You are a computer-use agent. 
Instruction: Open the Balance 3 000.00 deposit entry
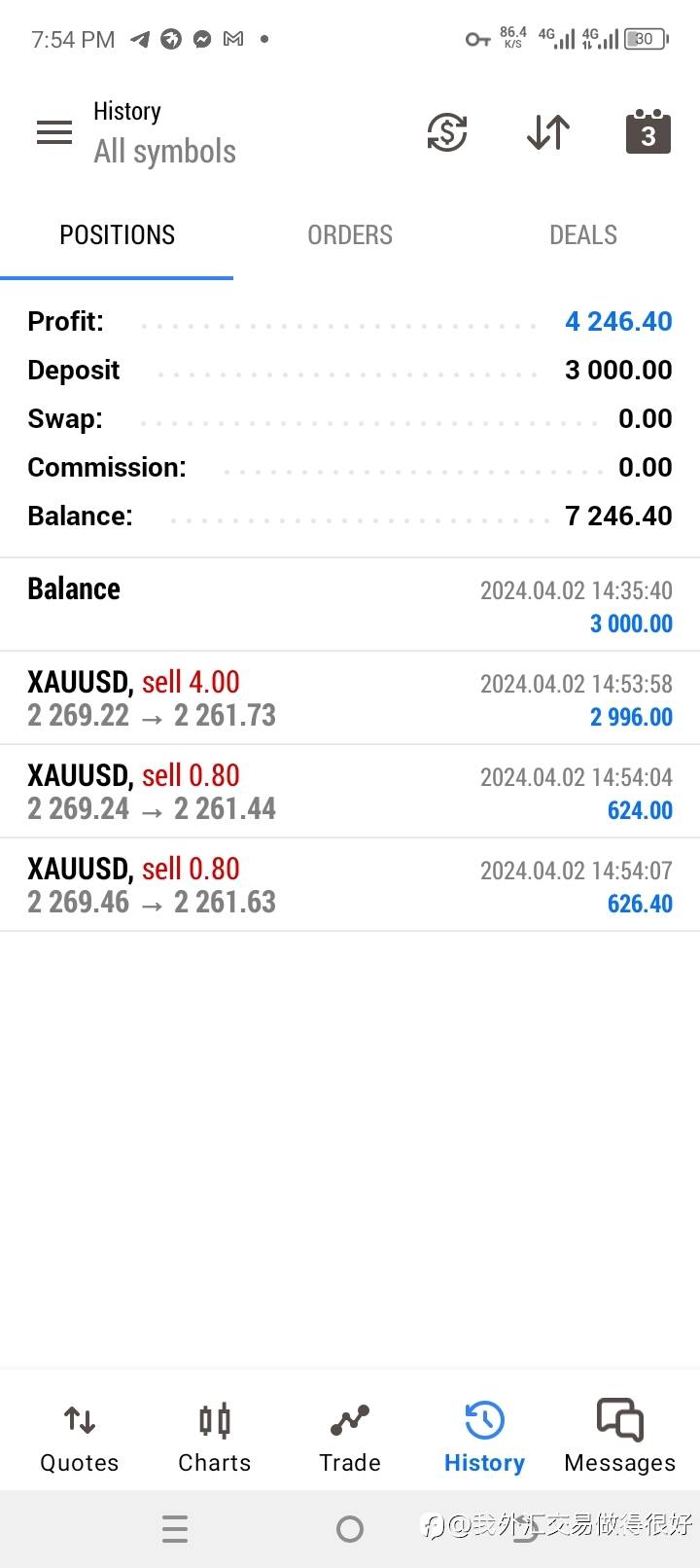click(350, 605)
